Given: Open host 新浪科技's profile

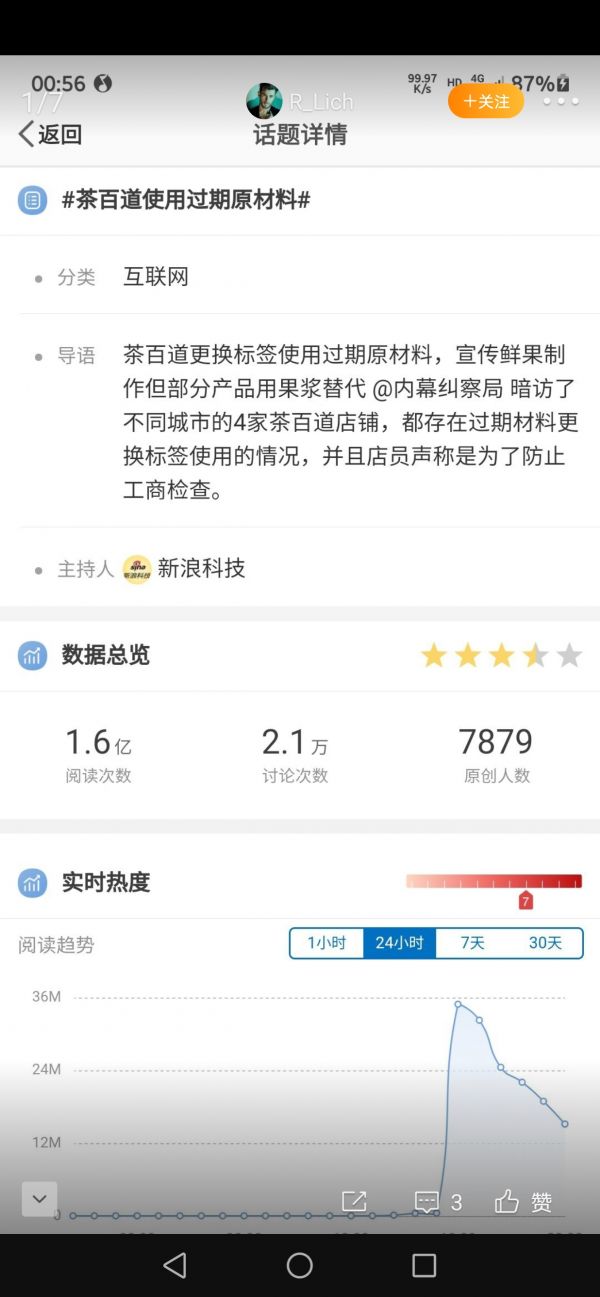Looking at the screenshot, I should (200, 569).
